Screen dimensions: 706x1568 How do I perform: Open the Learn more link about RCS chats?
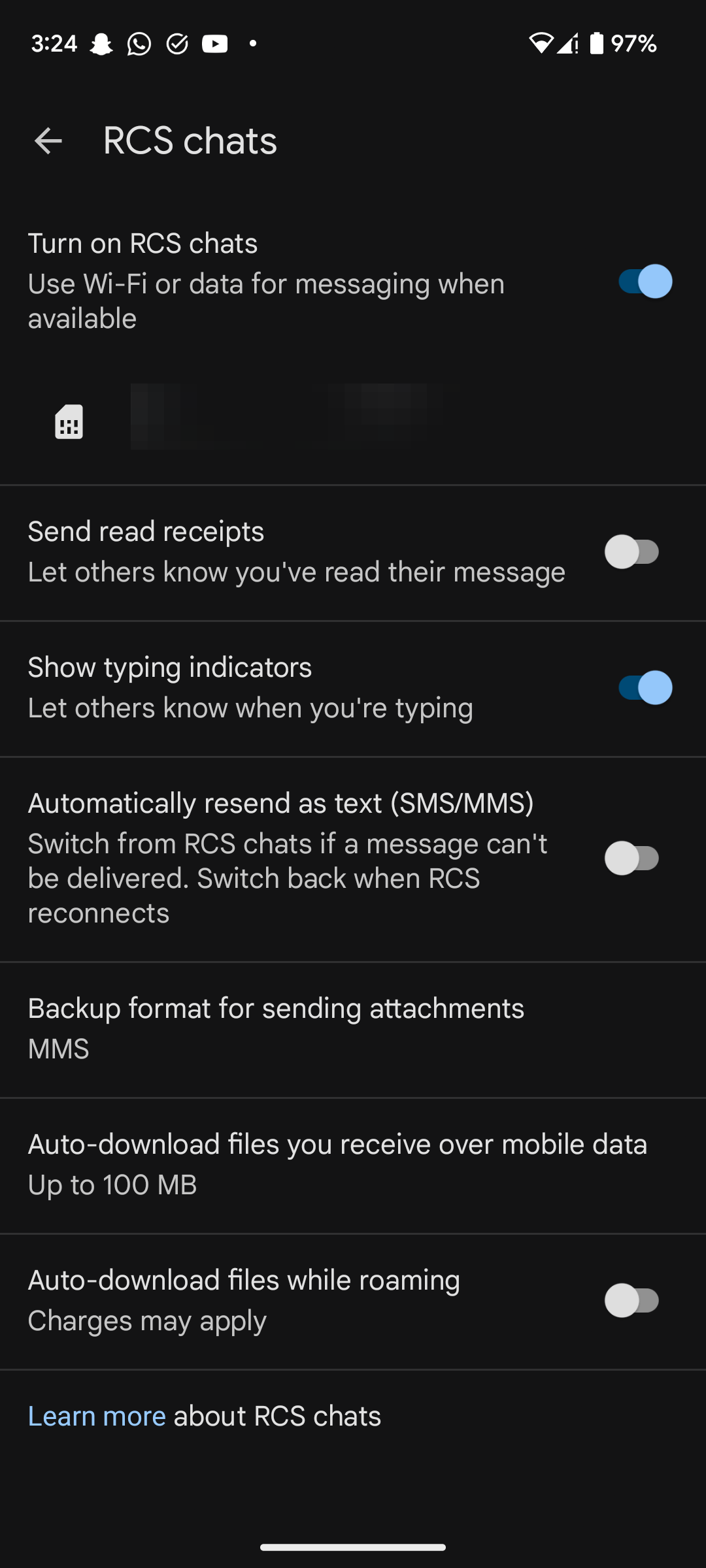click(x=97, y=1416)
